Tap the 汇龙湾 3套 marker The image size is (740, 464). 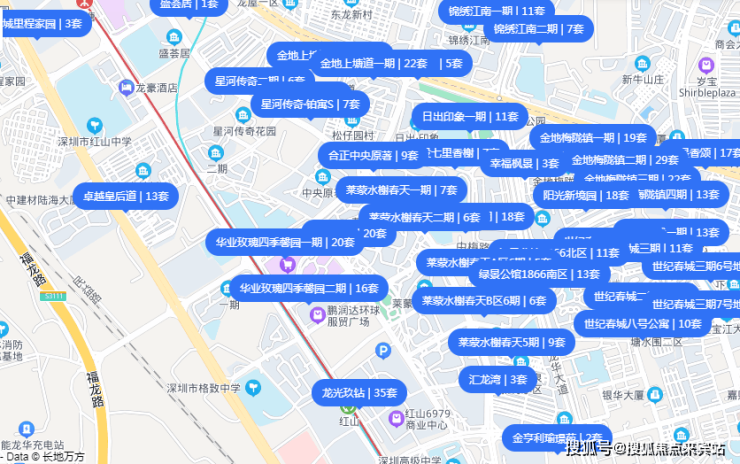point(498,379)
